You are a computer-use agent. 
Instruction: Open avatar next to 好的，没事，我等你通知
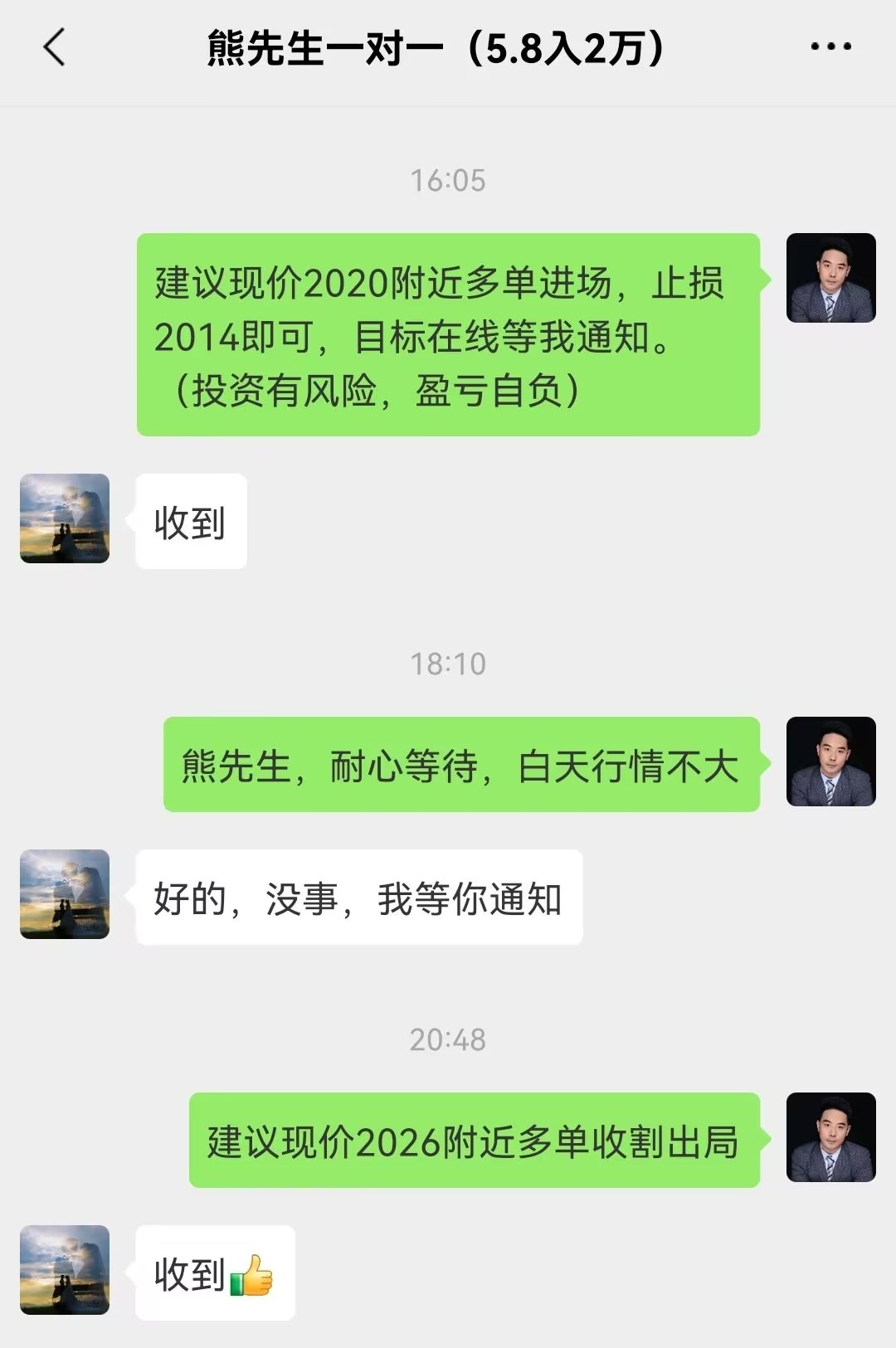click(65, 894)
